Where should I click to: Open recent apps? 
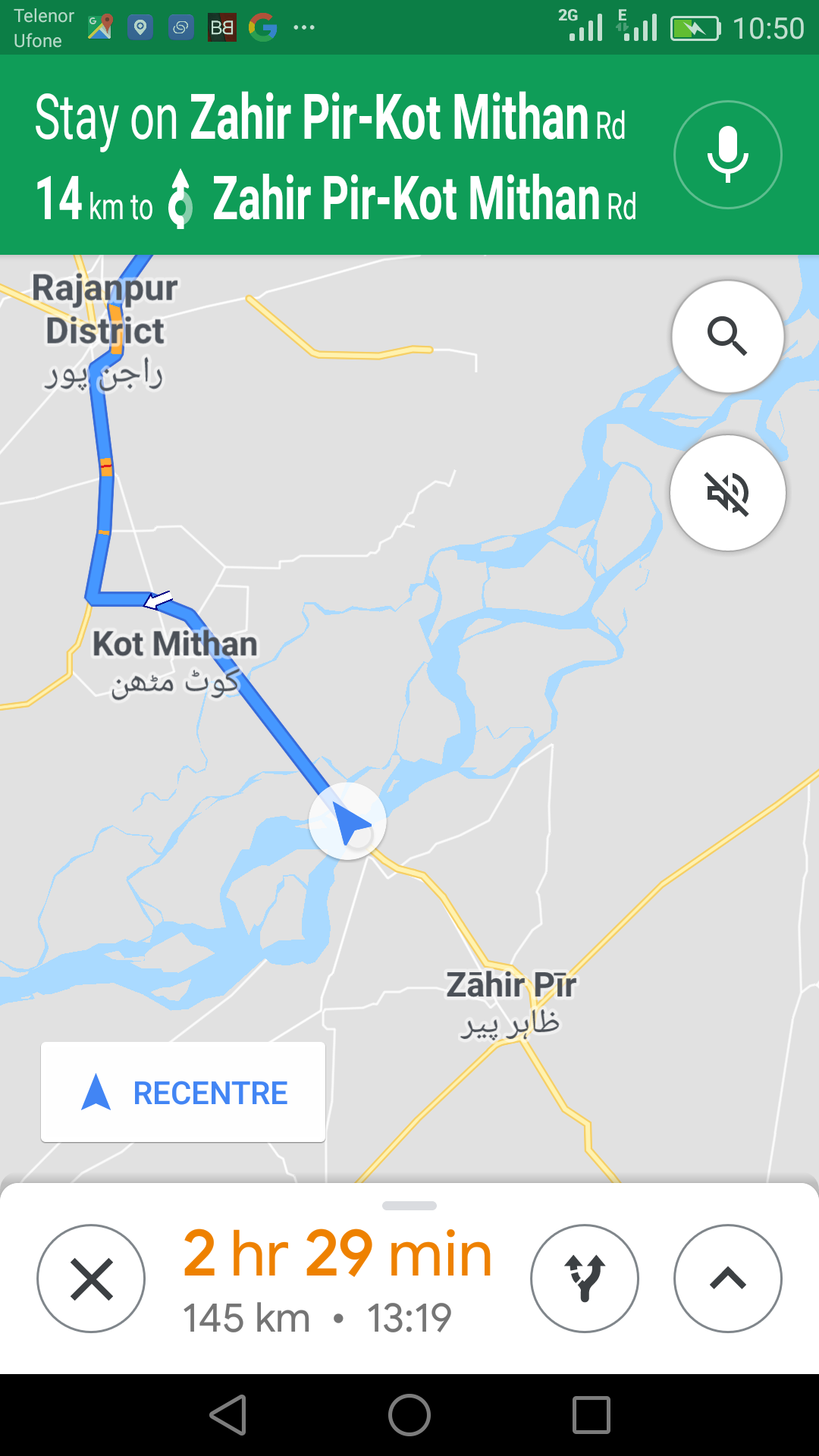click(x=591, y=1415)
